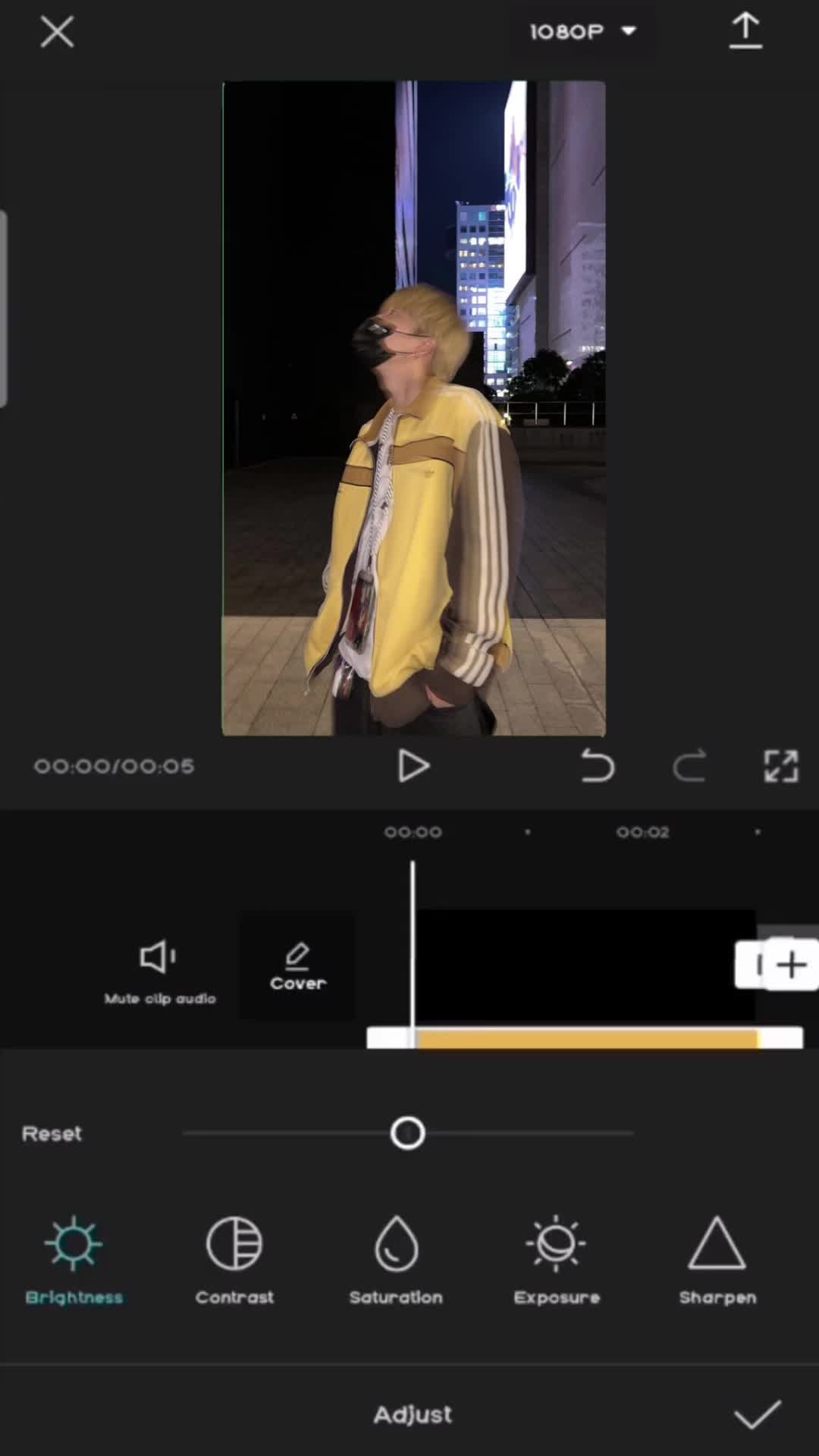Expand preview to fullscreen

point(780,766)
